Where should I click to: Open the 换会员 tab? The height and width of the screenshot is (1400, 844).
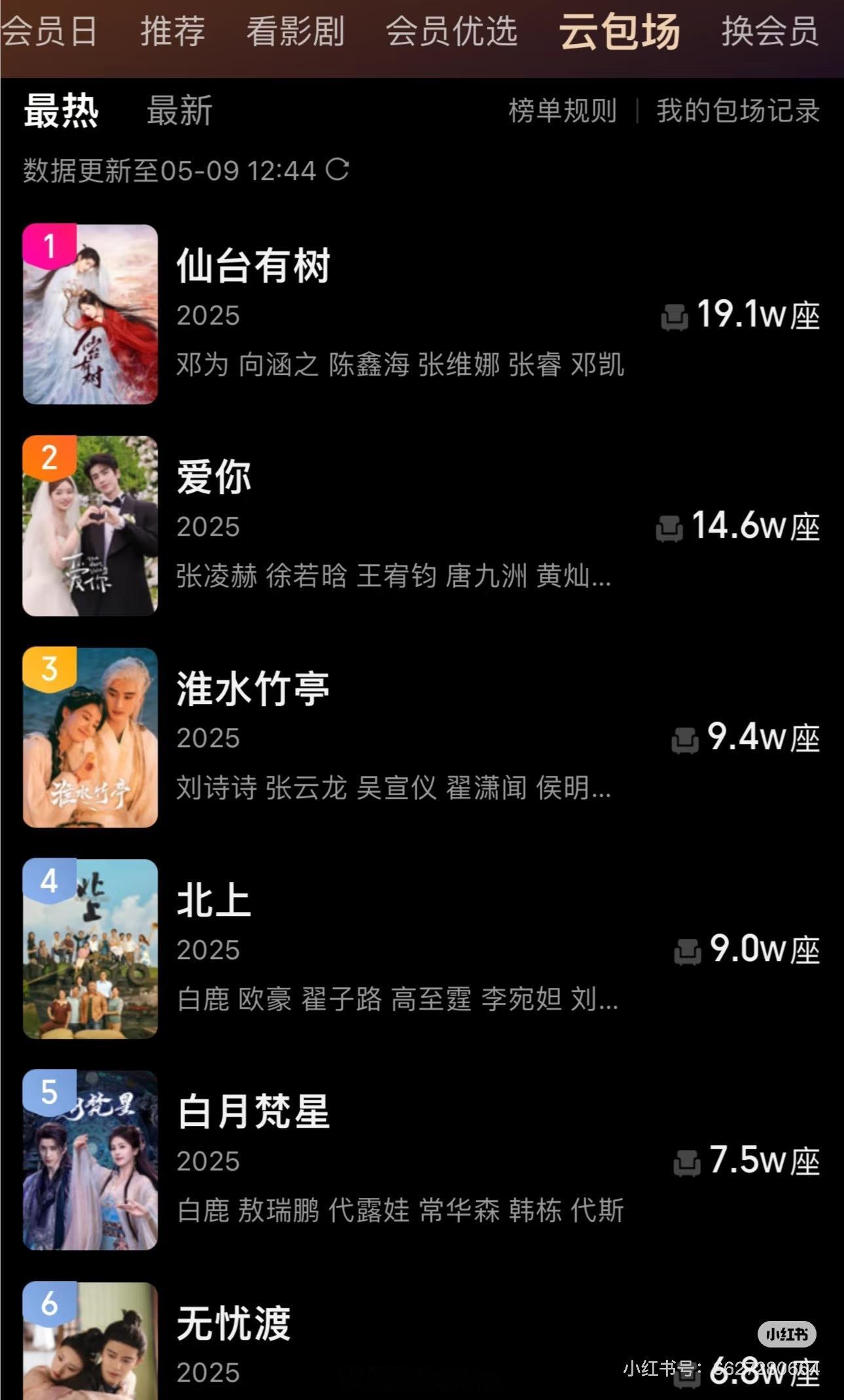[x=770, y=31]
